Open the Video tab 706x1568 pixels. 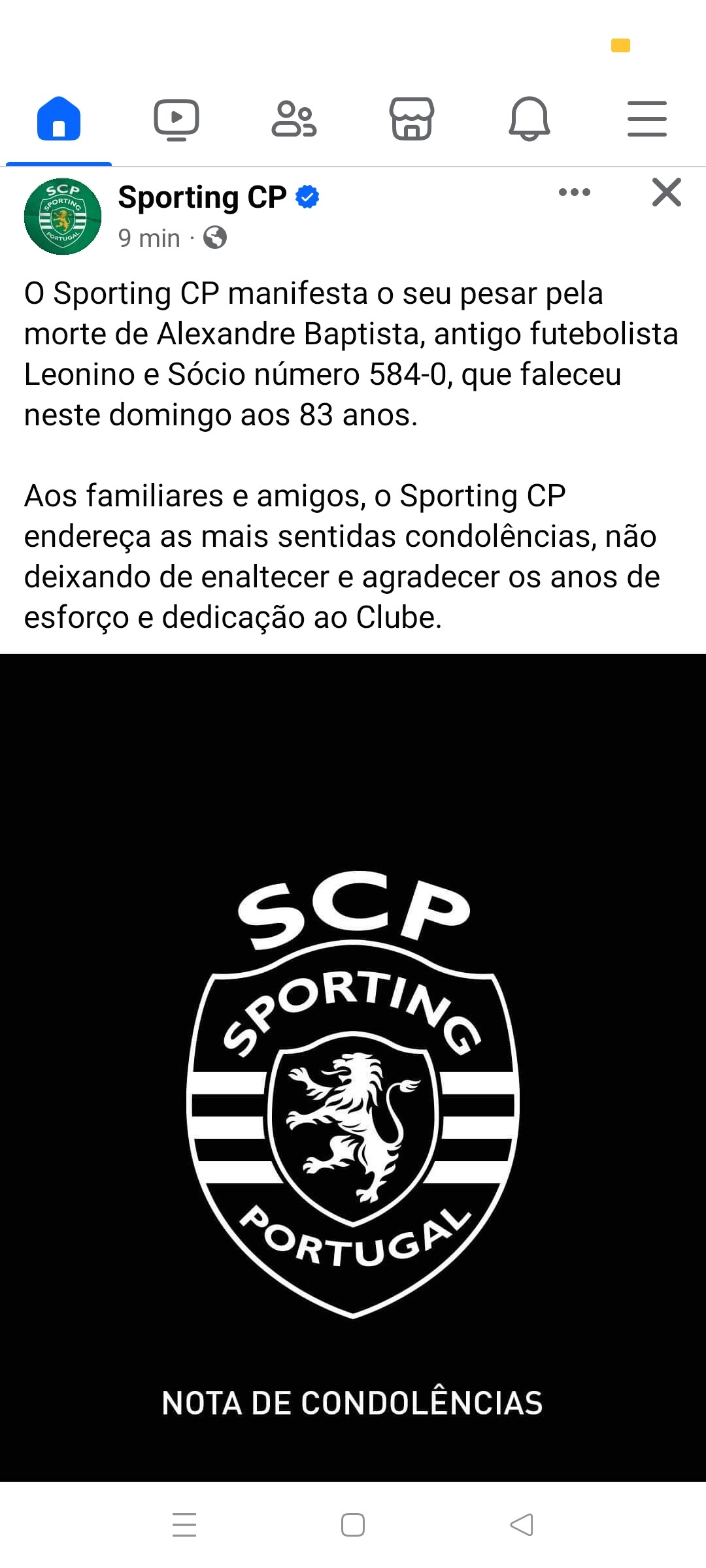[176, 119]
